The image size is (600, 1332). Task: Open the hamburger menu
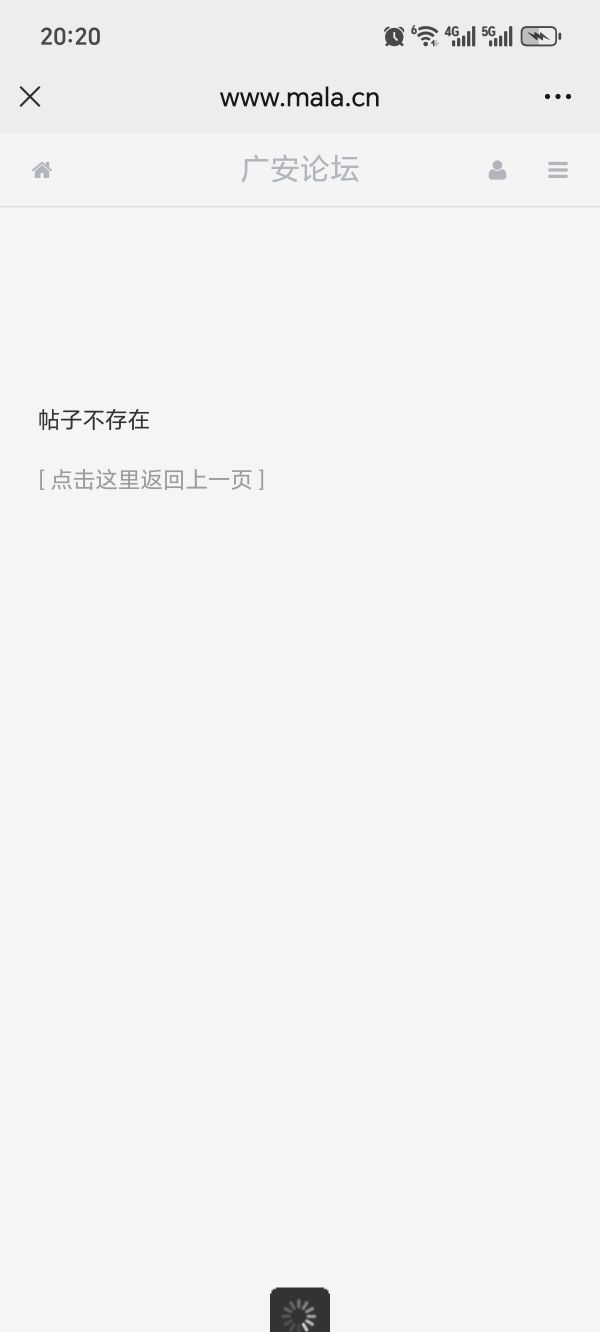(x=558, y=171)
